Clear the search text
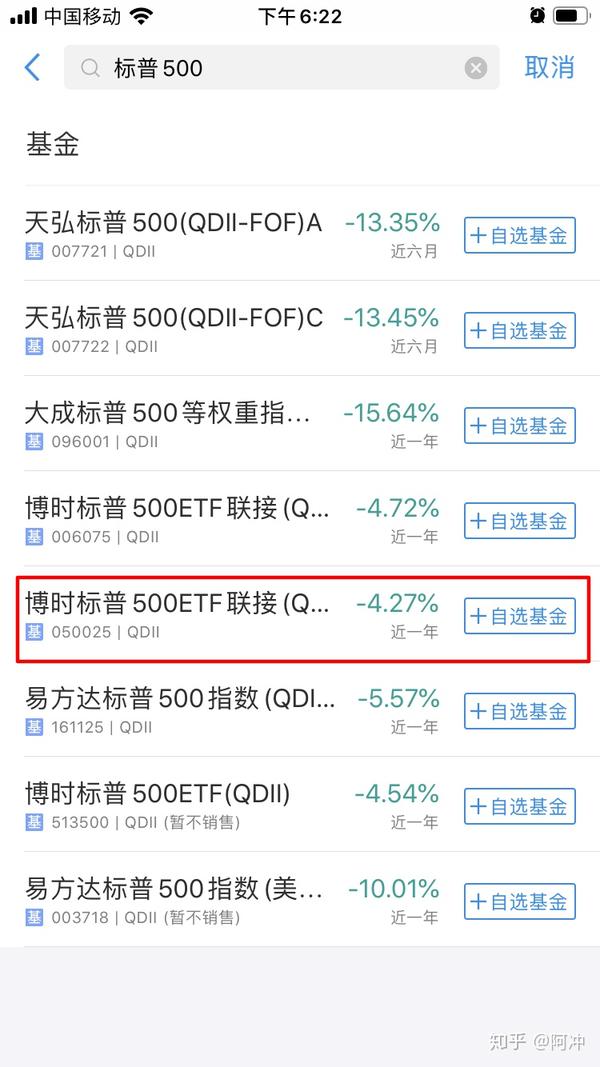The width and height of the screenshot is (600, 1067). click(x=476, y=68)
